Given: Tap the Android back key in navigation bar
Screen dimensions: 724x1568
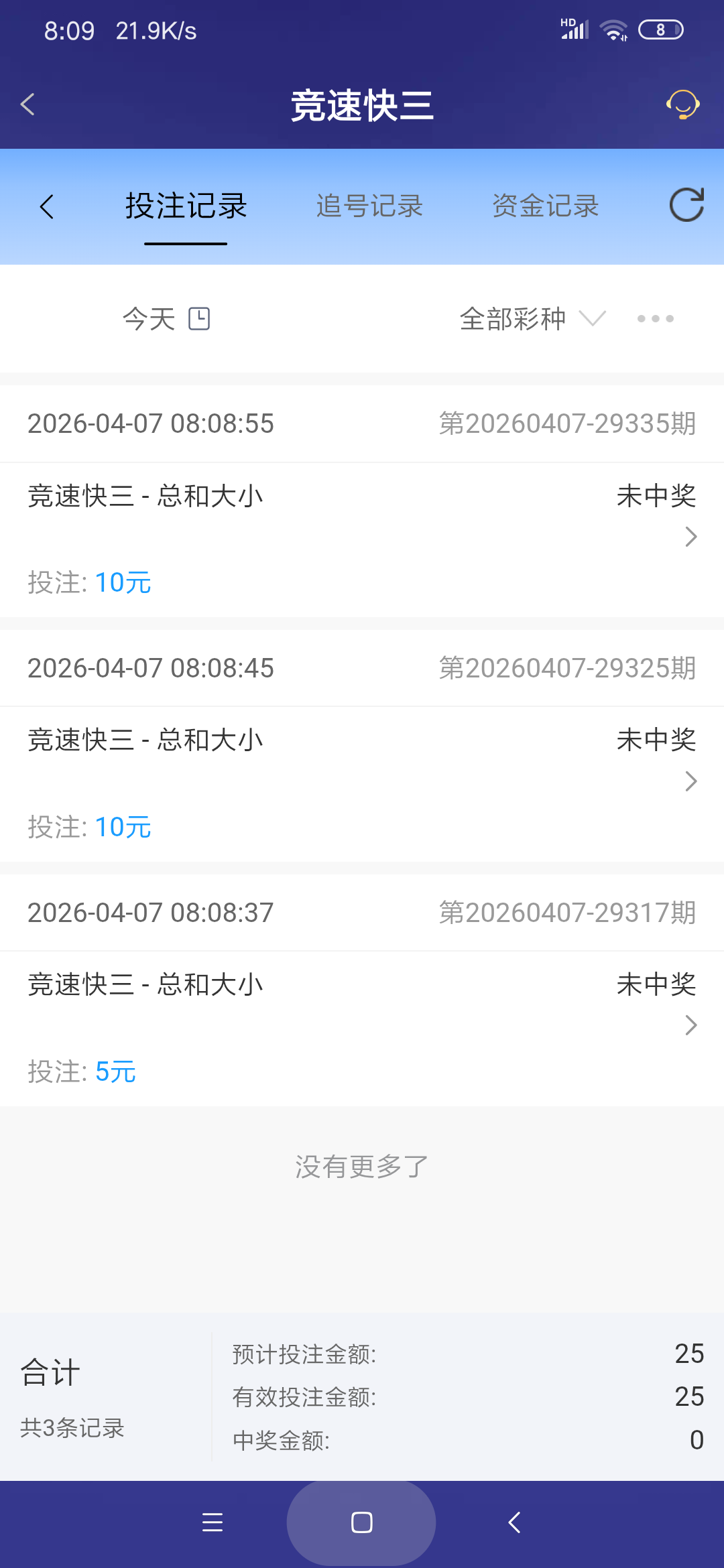Looking at the screenshot, I should tap(514, 1522).
